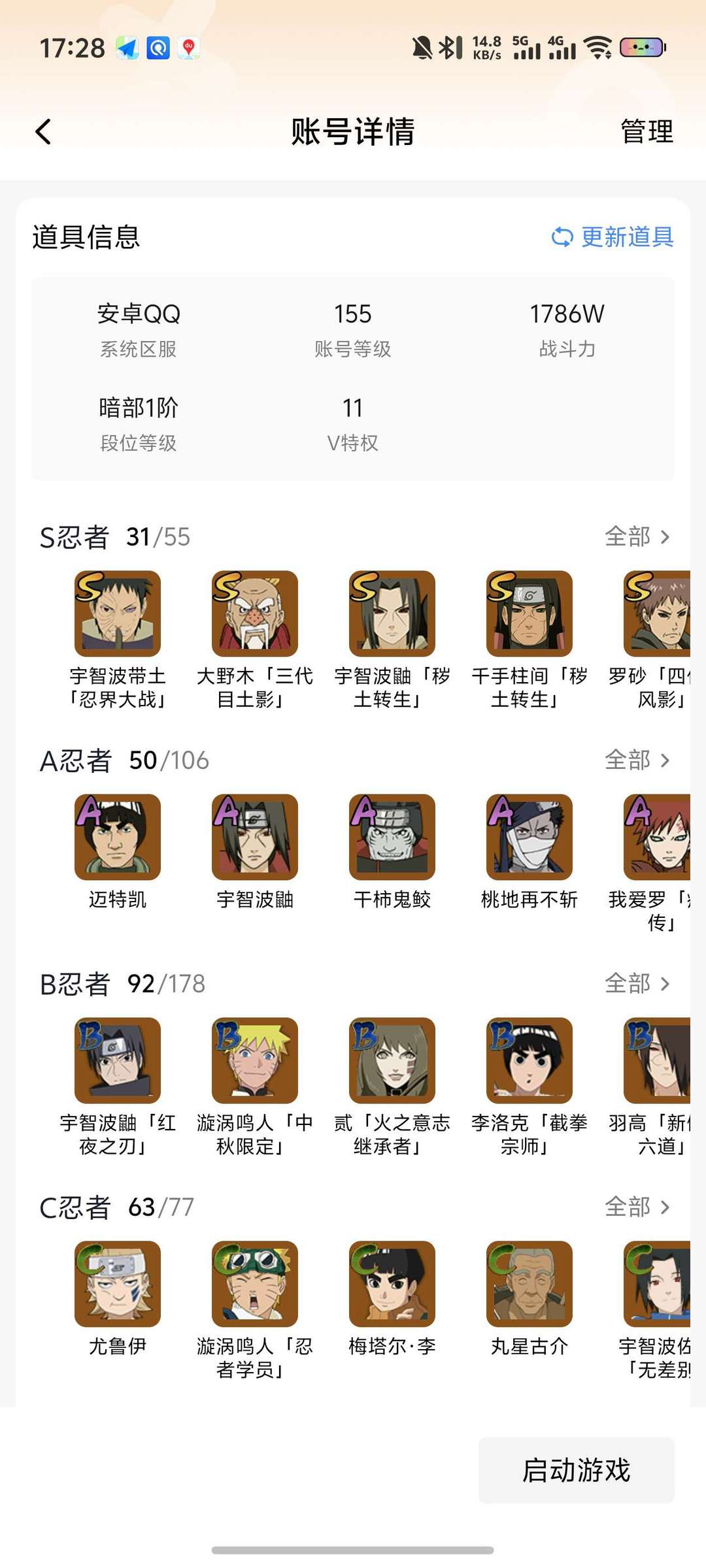Click the refresh icon beside 更新道具
The image size is (706, 1568).
561,237
